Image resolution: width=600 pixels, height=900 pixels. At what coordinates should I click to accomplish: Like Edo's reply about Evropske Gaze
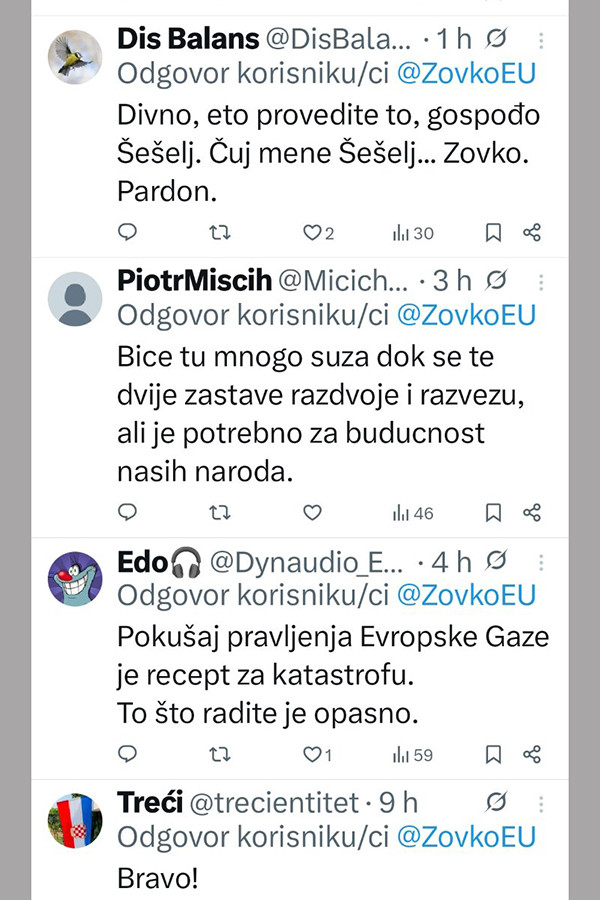coord(313,754)
